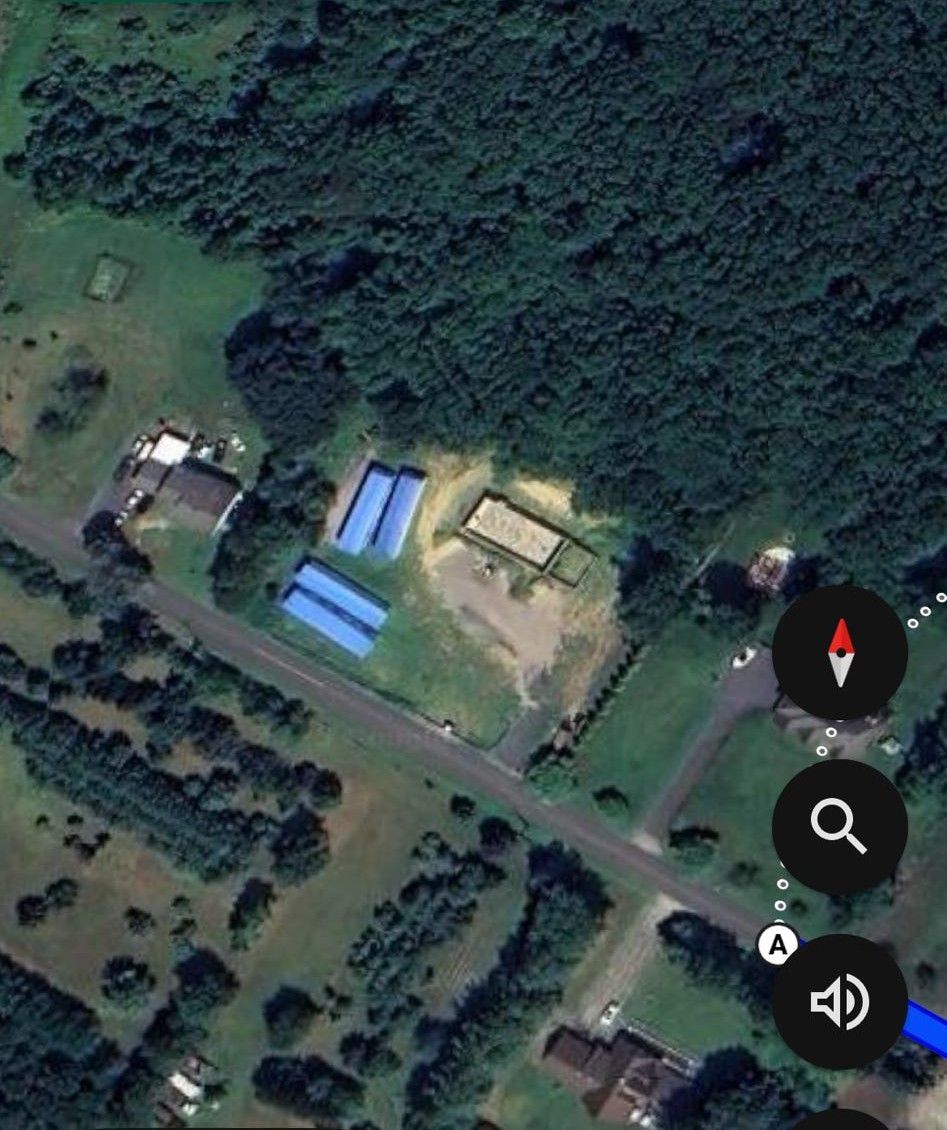
Task: Tap the compass to reorient the map
Action: pos(839,652)
